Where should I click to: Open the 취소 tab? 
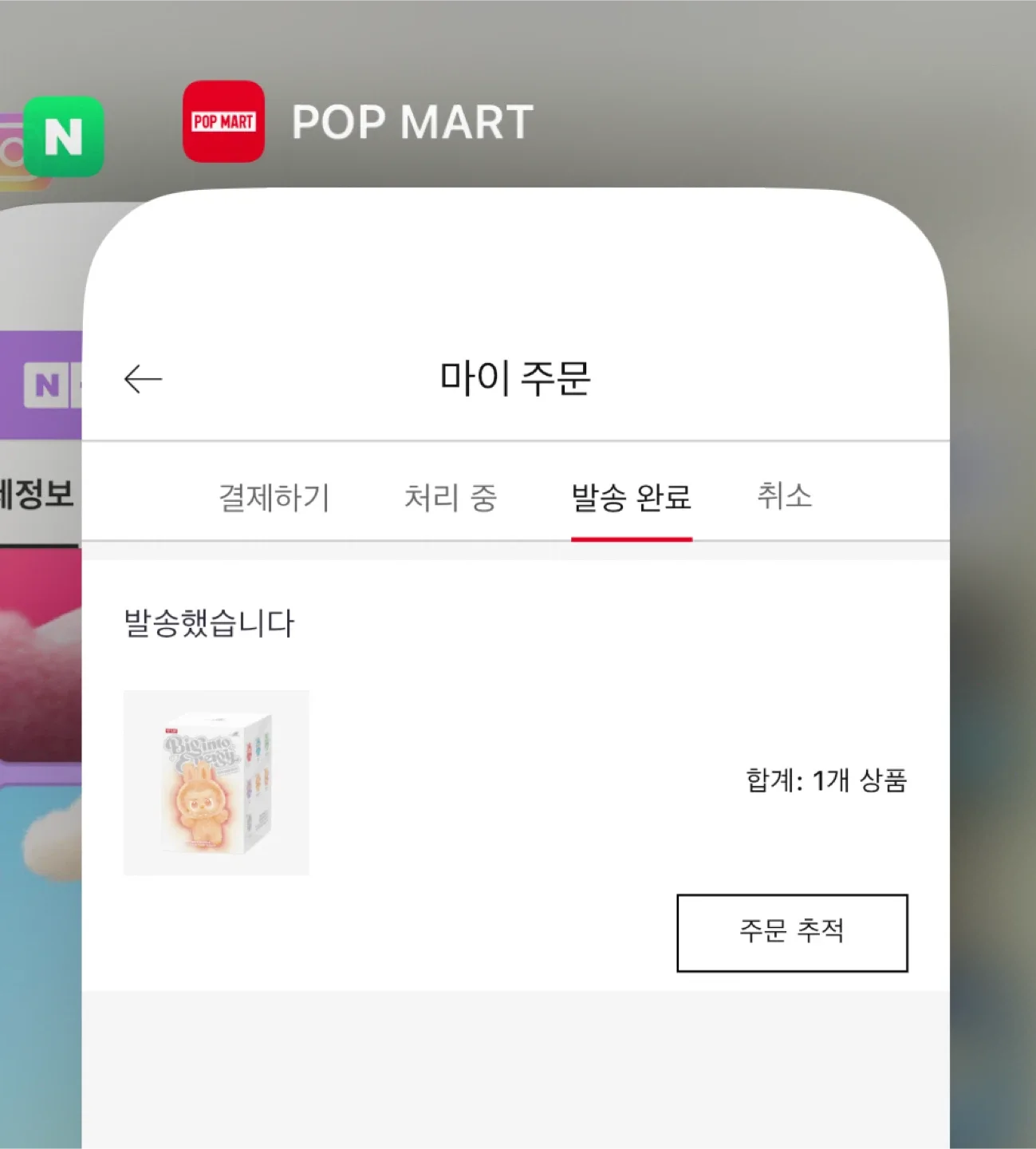(784, 496)
